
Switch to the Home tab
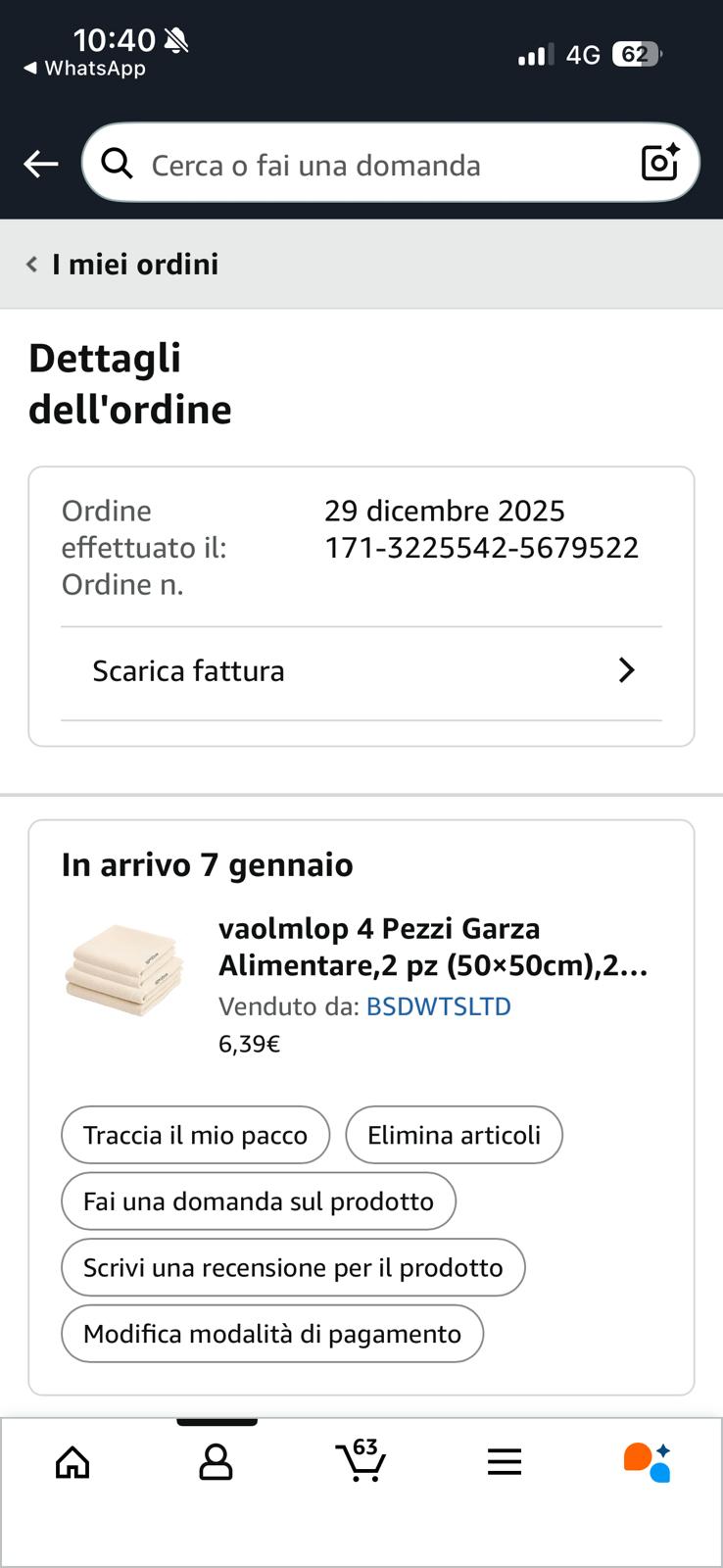72,1462
